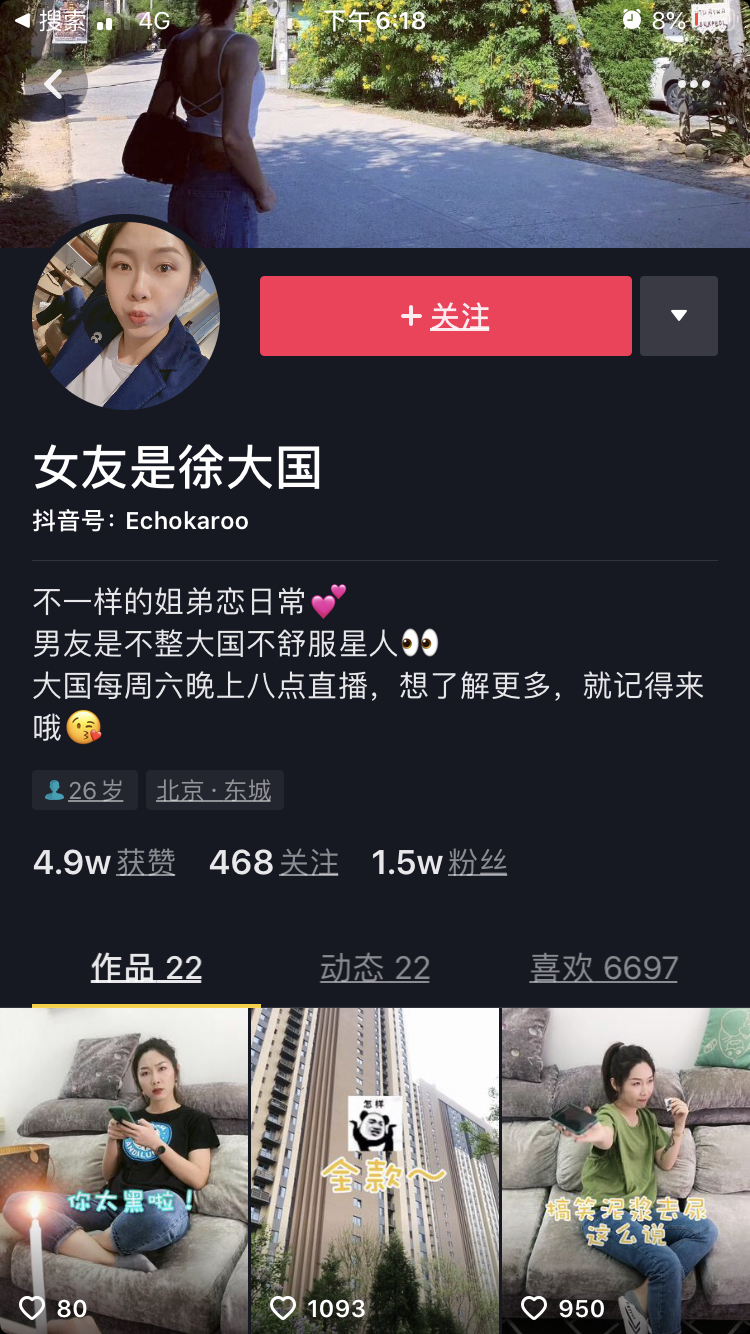Viewport: 750px width, 1334px height.
Task: Open the 关注 following list
Action: tap(273, 862)
